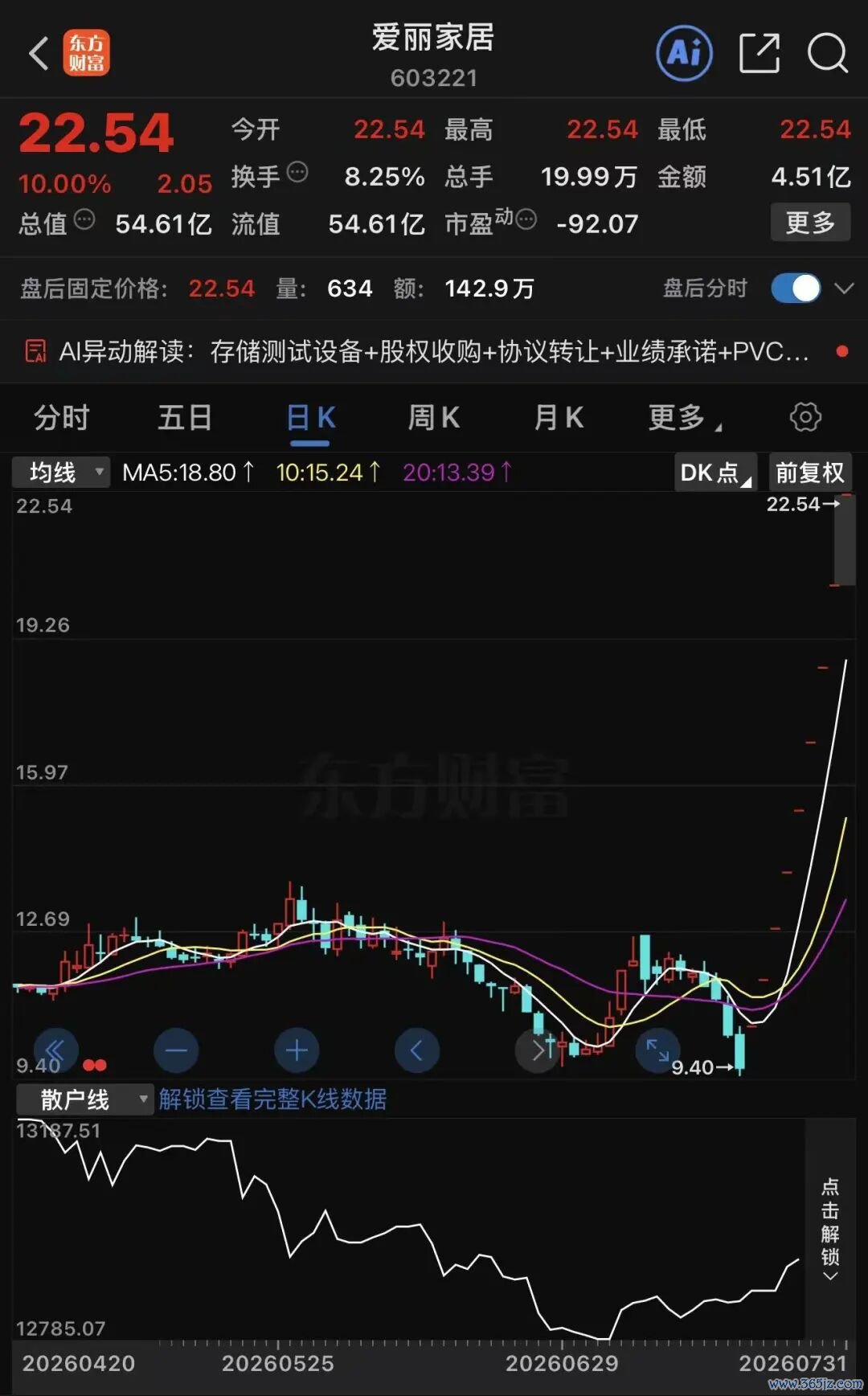Toggle the 盘后分时 switch
Viewport: 868px width, 1396px height.
796,289
